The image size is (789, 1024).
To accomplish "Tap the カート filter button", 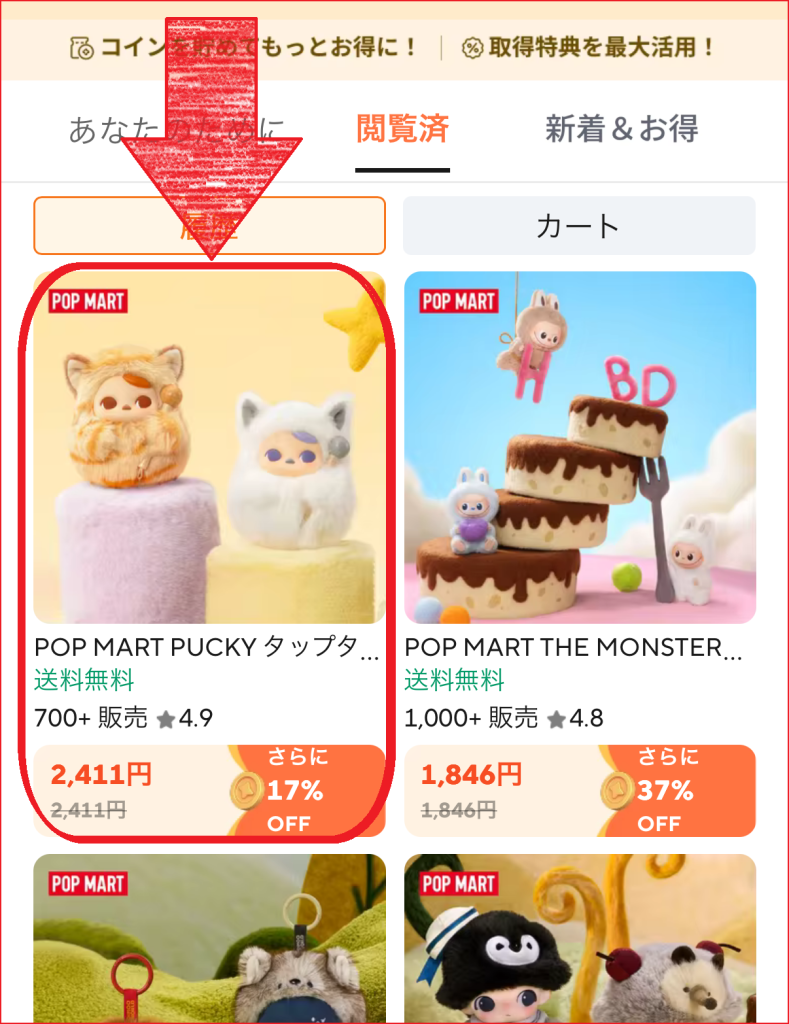I will (x=578, y=226).
